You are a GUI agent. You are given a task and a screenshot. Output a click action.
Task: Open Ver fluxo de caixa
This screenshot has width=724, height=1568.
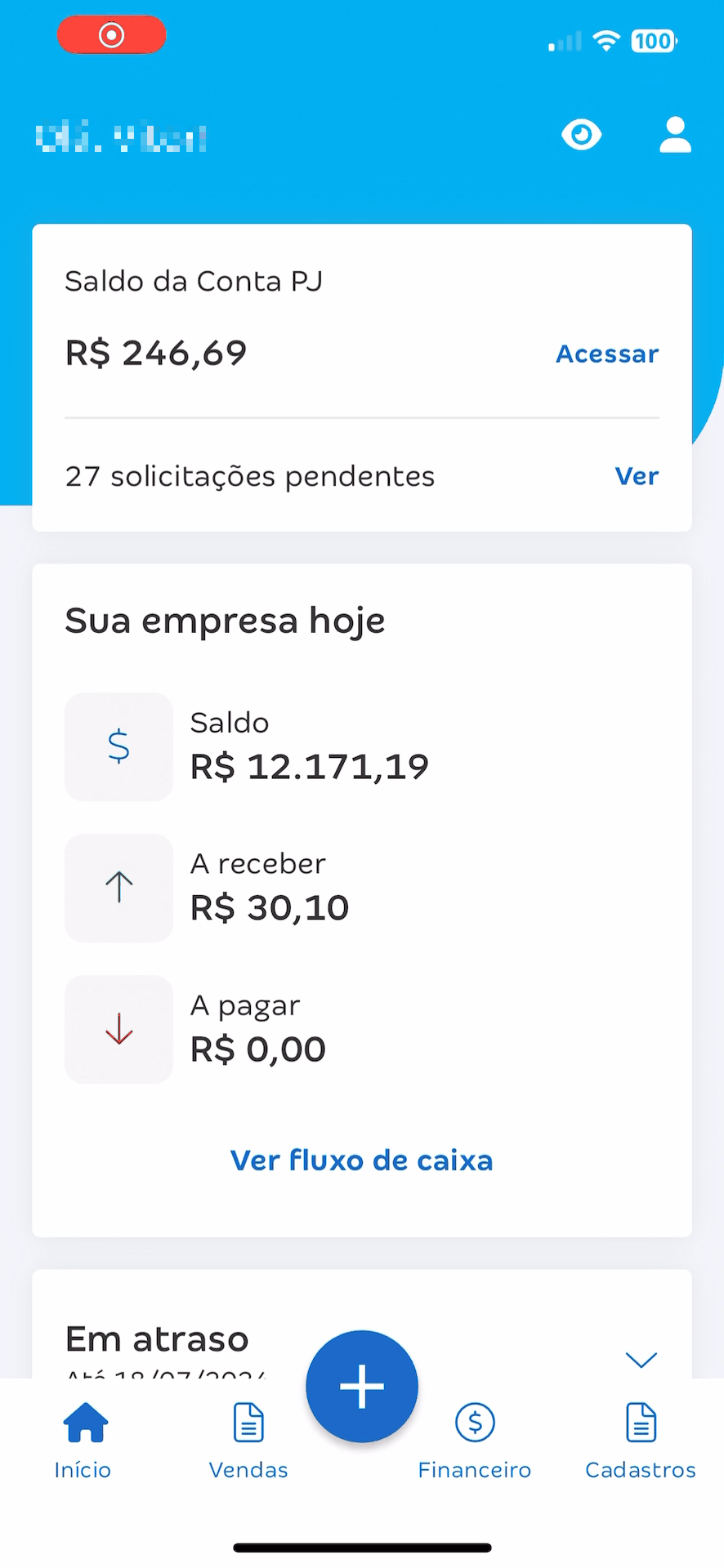pos(361,1160)
